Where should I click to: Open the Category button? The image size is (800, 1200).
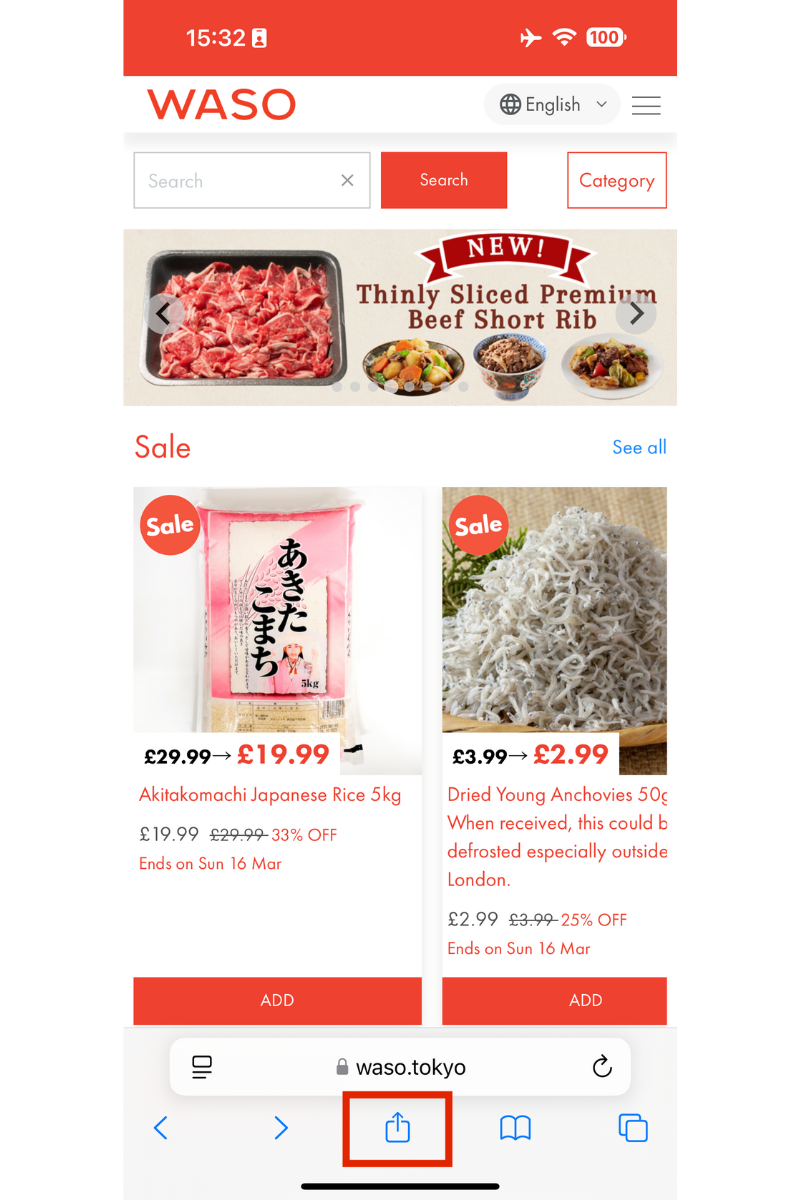(616, 181)
